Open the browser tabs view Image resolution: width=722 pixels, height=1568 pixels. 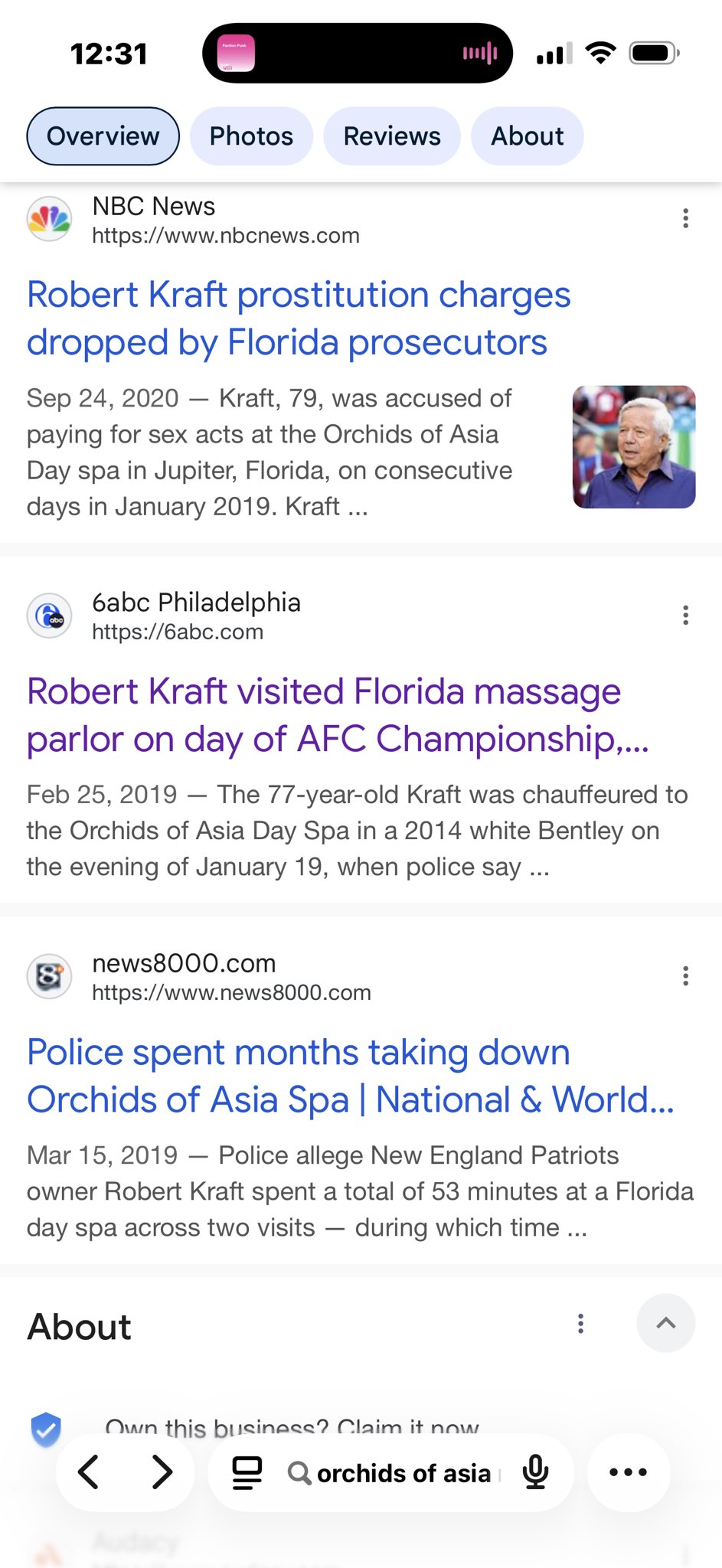tap(247, 1472)
